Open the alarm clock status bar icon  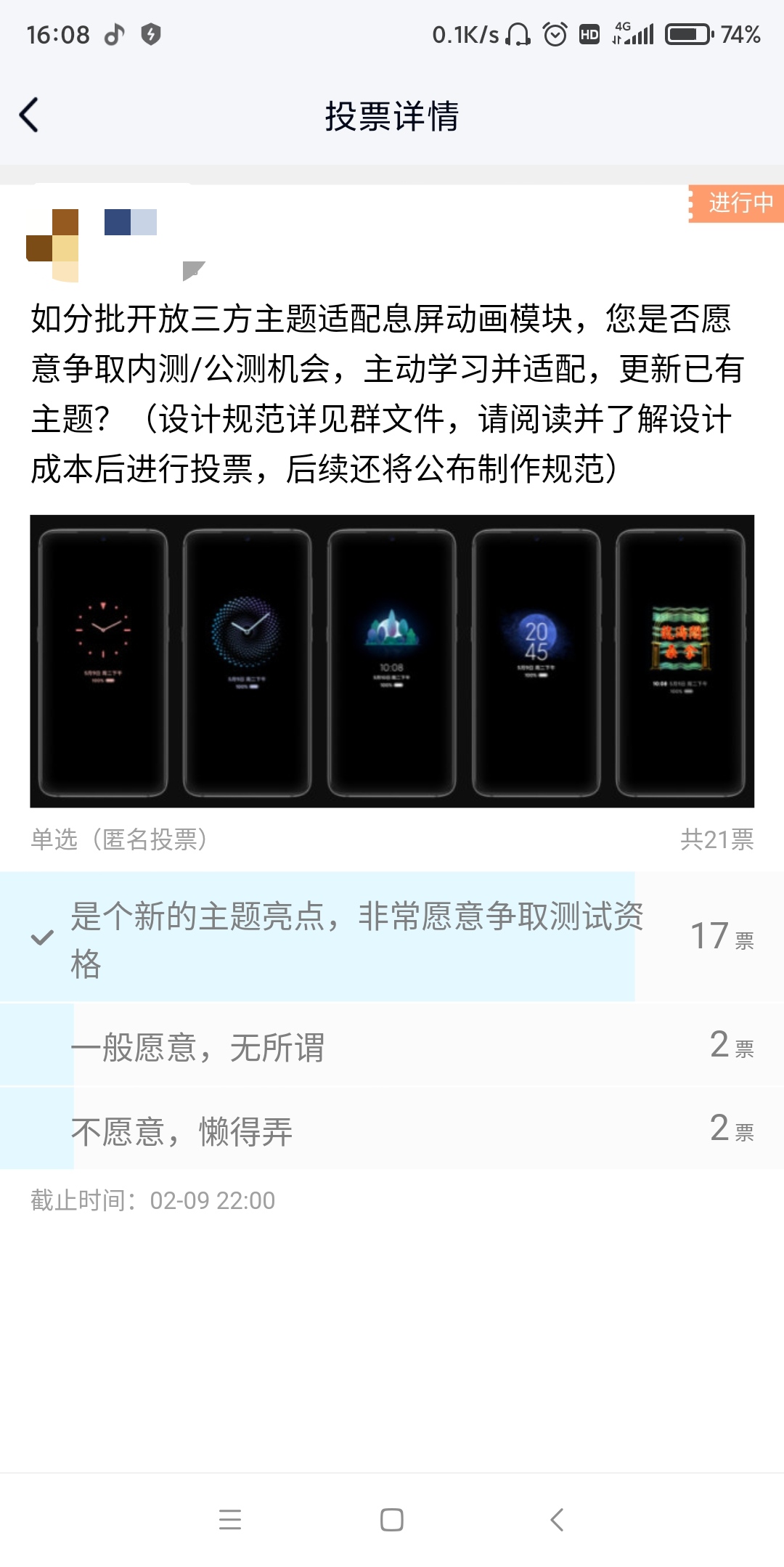click(x=555, y=32)
